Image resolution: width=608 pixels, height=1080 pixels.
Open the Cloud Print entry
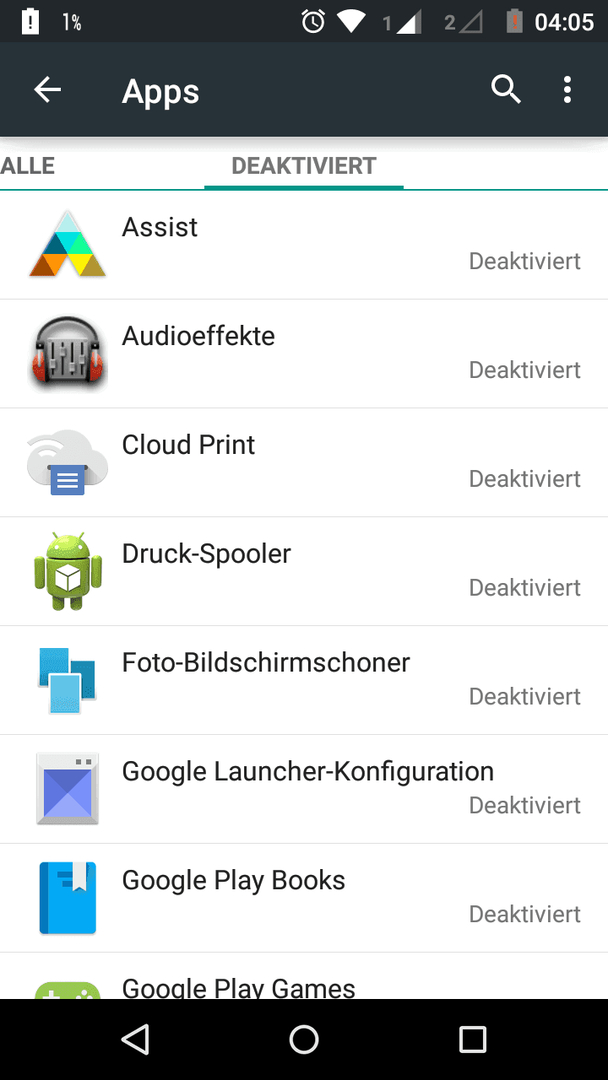click(x=304, y=463)
